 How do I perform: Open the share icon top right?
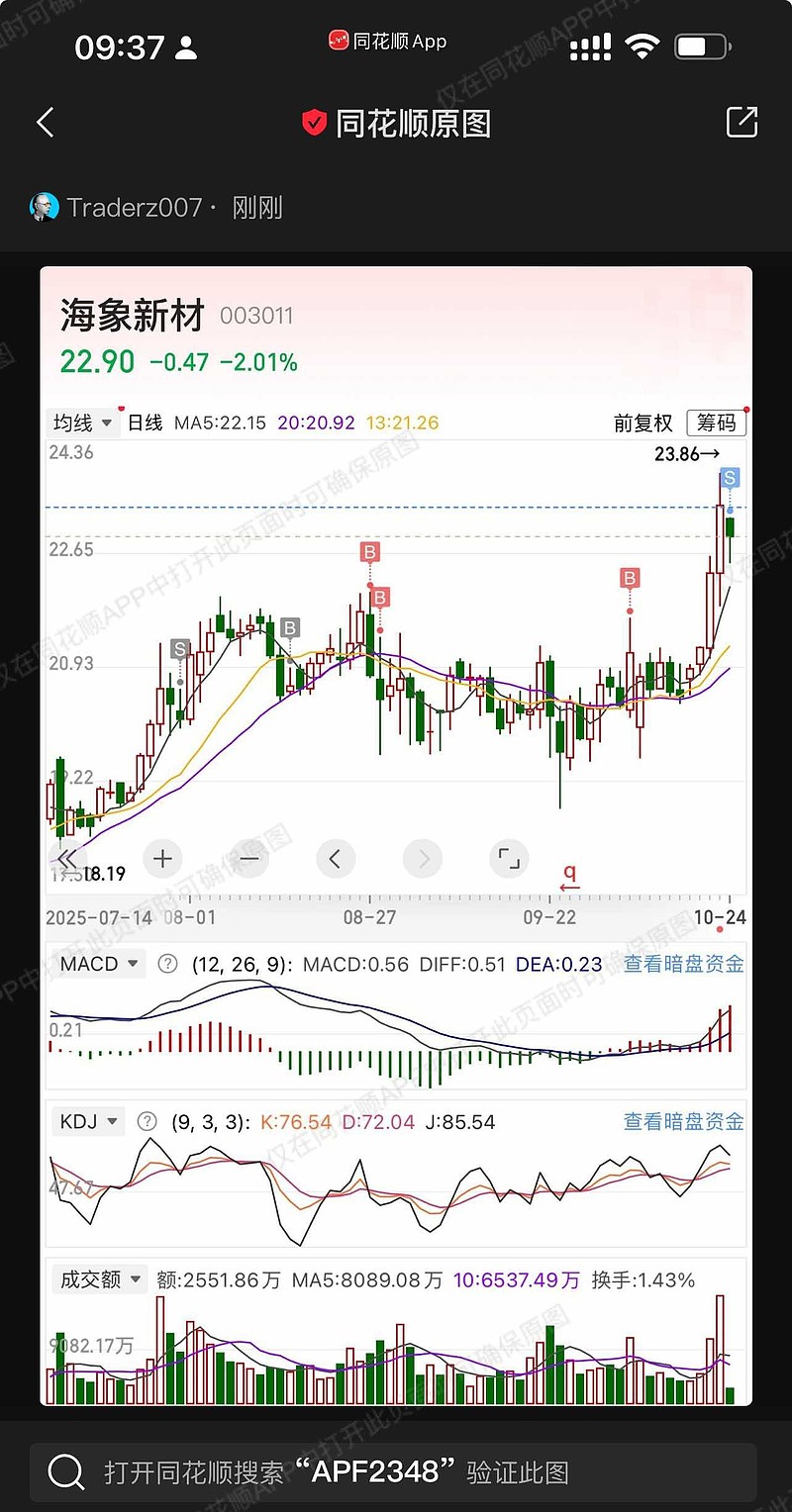[742, 122]
